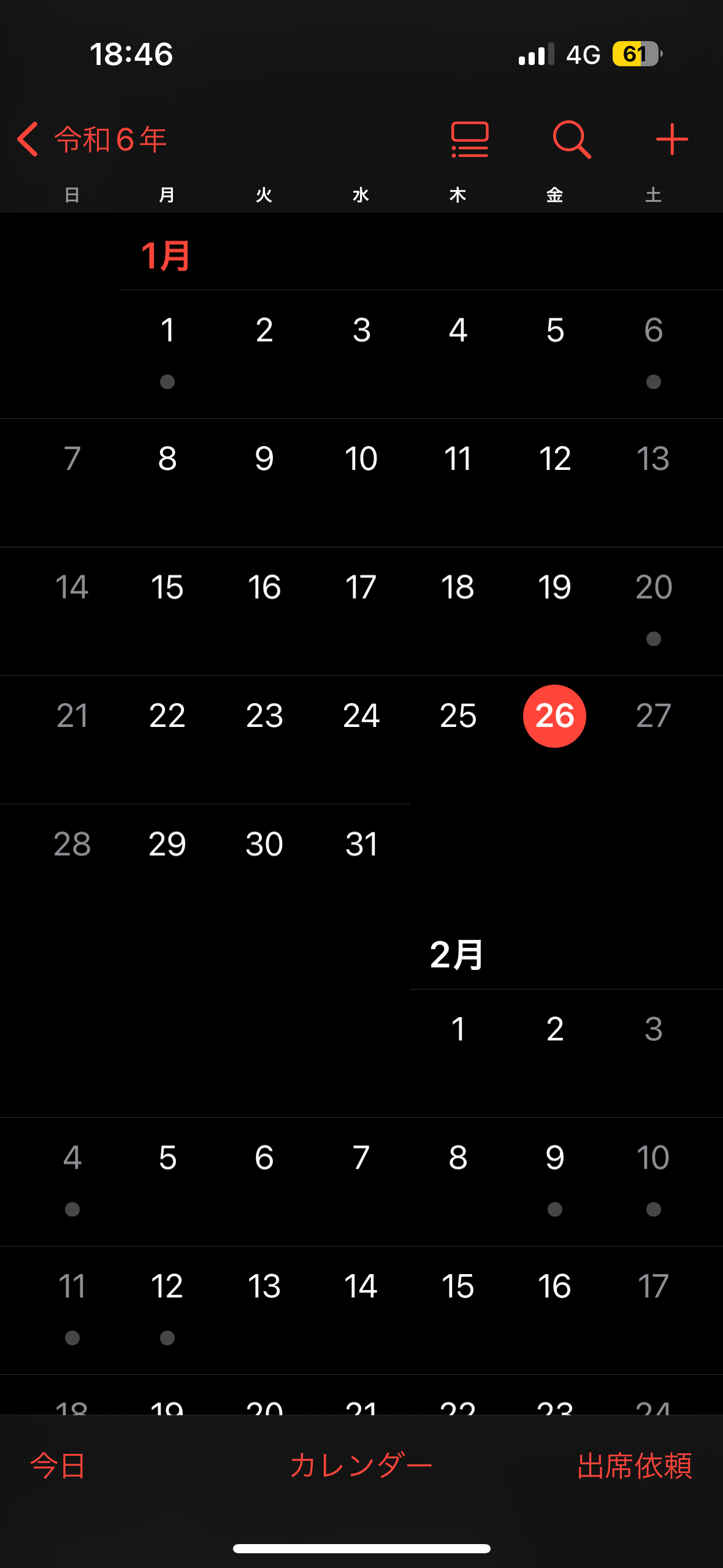This screenshot has width=723, height=1568.
Task: Add a new event with plus icon
Action: pos(672,139)
